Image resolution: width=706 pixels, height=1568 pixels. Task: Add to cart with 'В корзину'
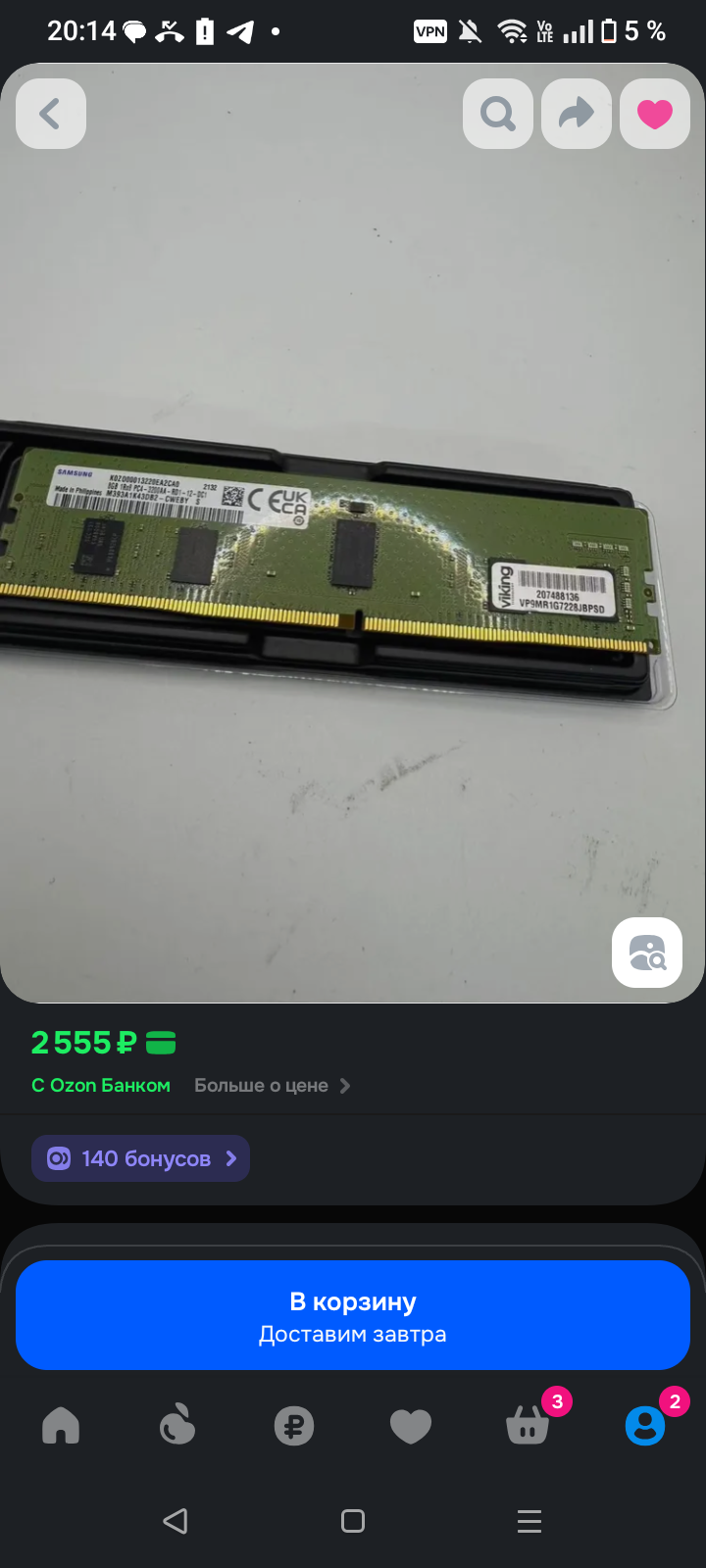[353, 1315]
